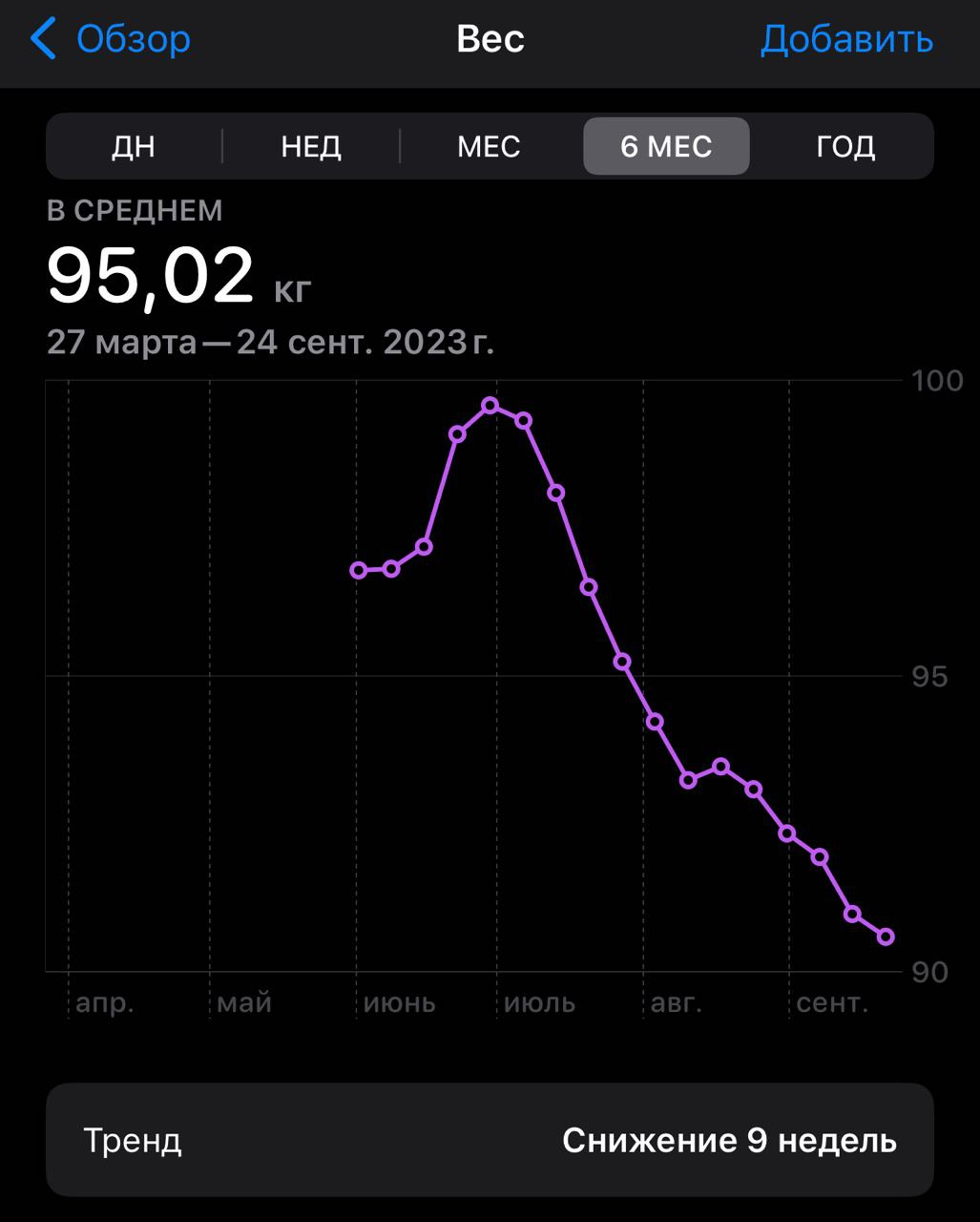Switch to the ДН range
This screenshot has width=980, height=1222.
[134, 147]
